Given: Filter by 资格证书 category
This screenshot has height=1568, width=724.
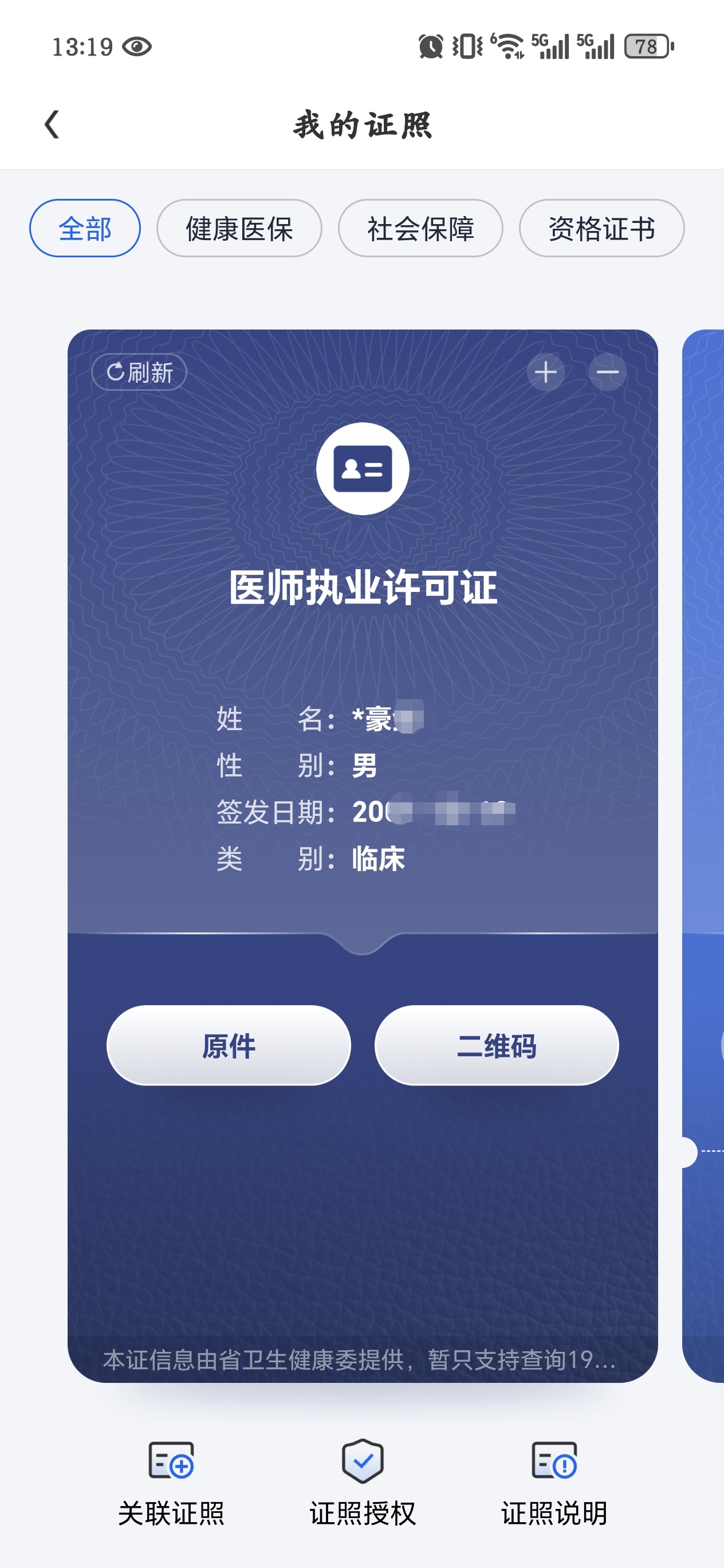Looking at the screenshot, I should point(601,229).
